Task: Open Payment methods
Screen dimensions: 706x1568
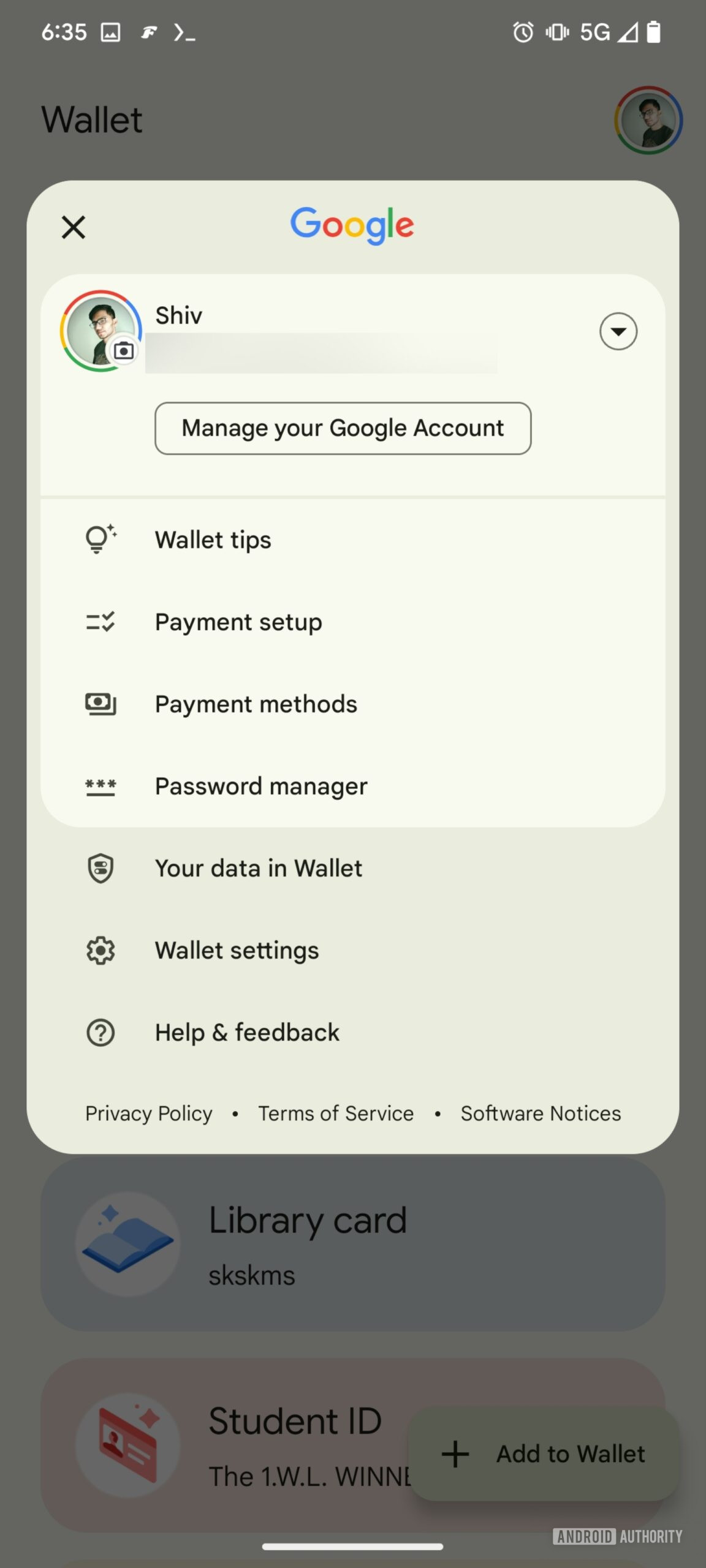Action: click(256, 704)
